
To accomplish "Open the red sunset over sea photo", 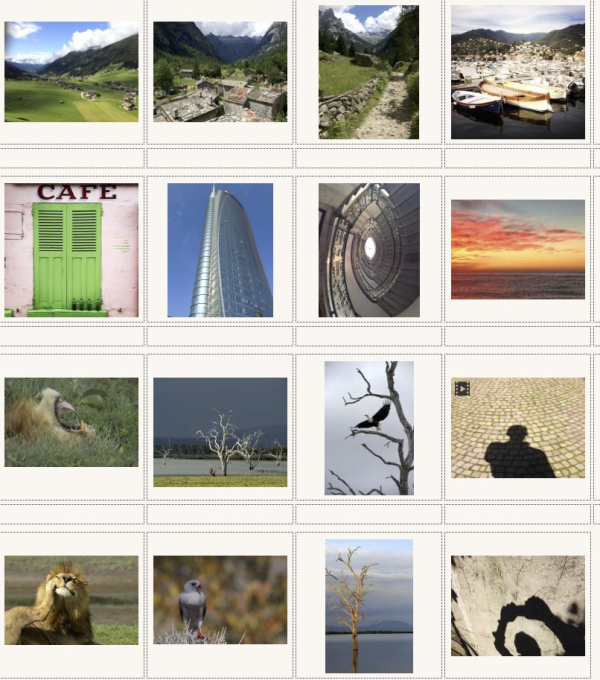I will [x=517, y=250].
